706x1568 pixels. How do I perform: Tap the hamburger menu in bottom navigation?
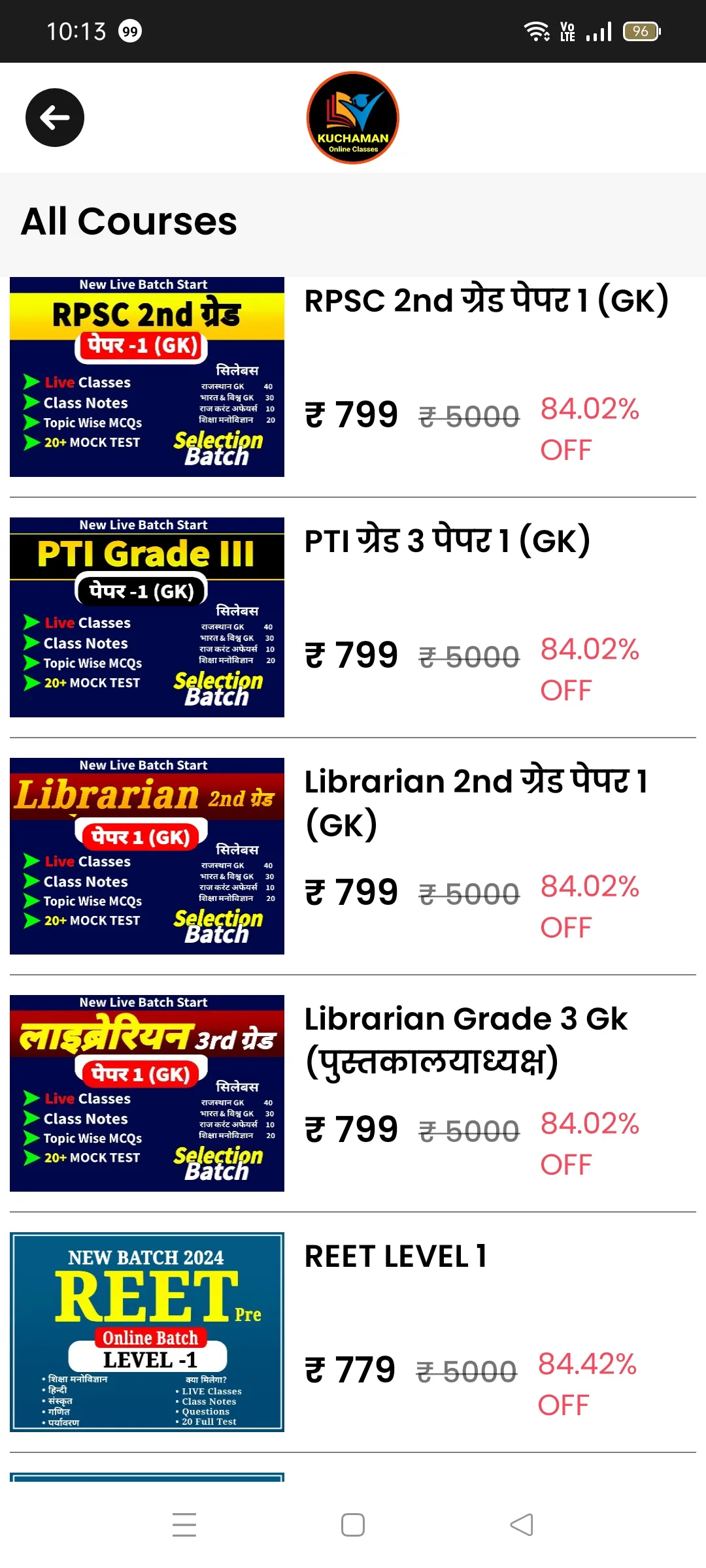pyautogui.click(x=185, y=1525)
